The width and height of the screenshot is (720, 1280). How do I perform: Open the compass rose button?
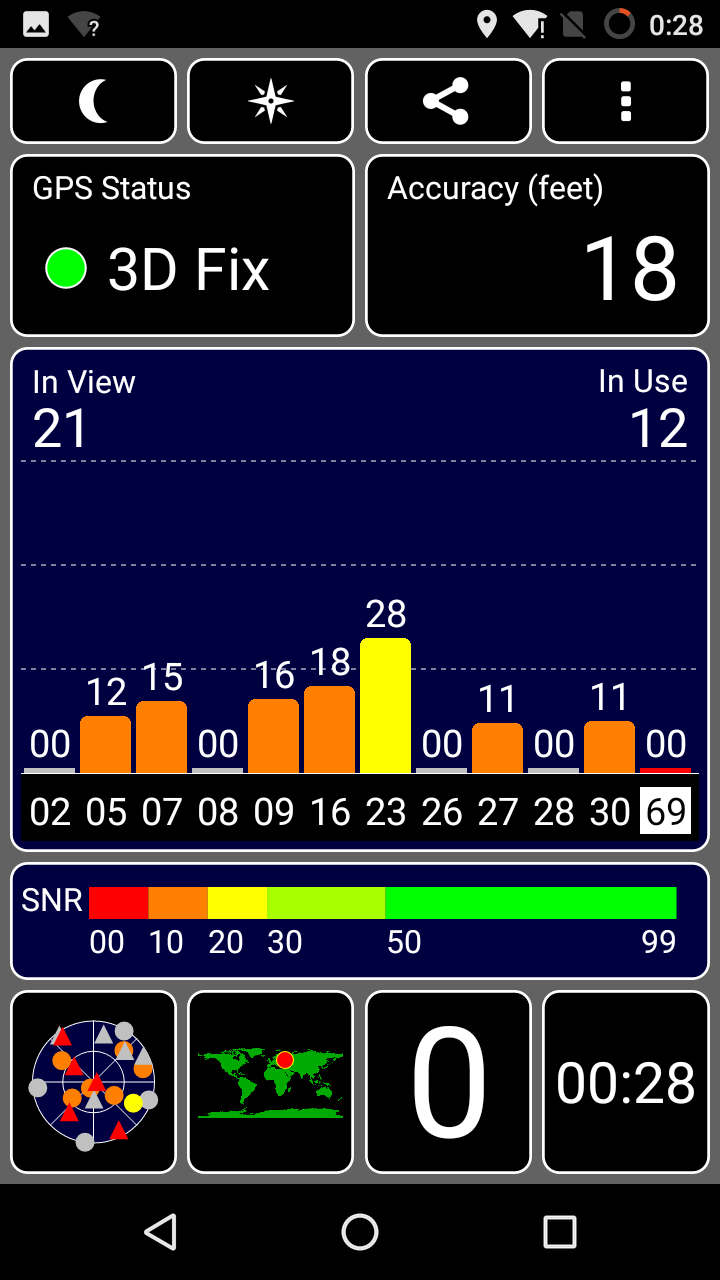click(x=271, y=101)
